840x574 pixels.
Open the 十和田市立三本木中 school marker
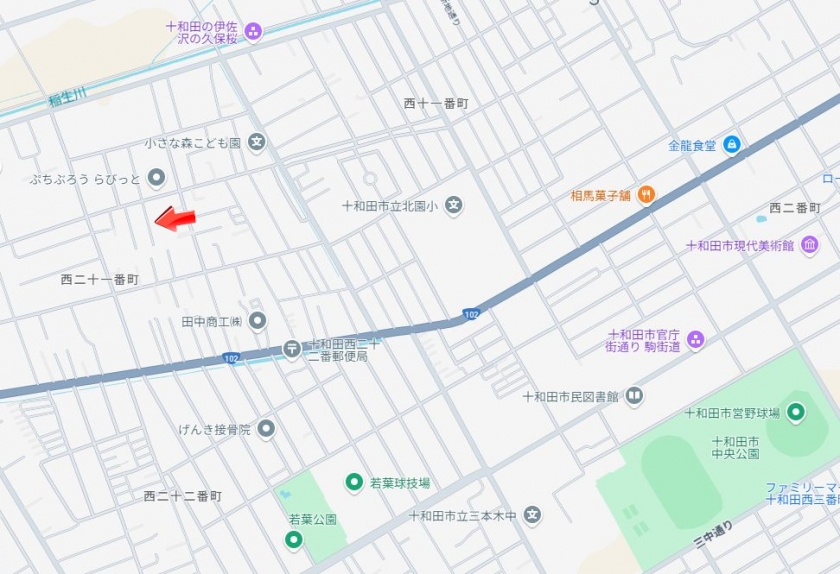(x=532, y=516)
